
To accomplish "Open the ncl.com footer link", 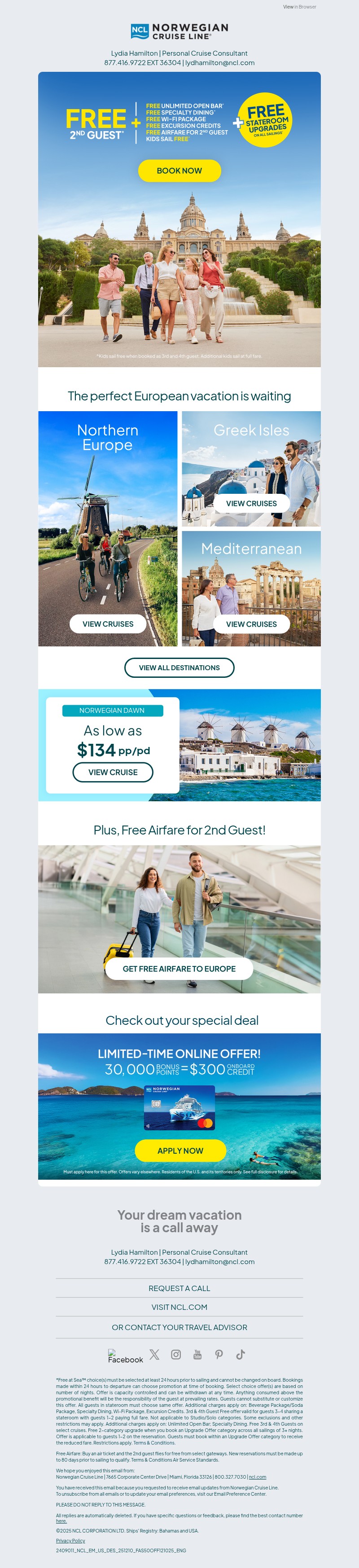I will (258, 1477).
